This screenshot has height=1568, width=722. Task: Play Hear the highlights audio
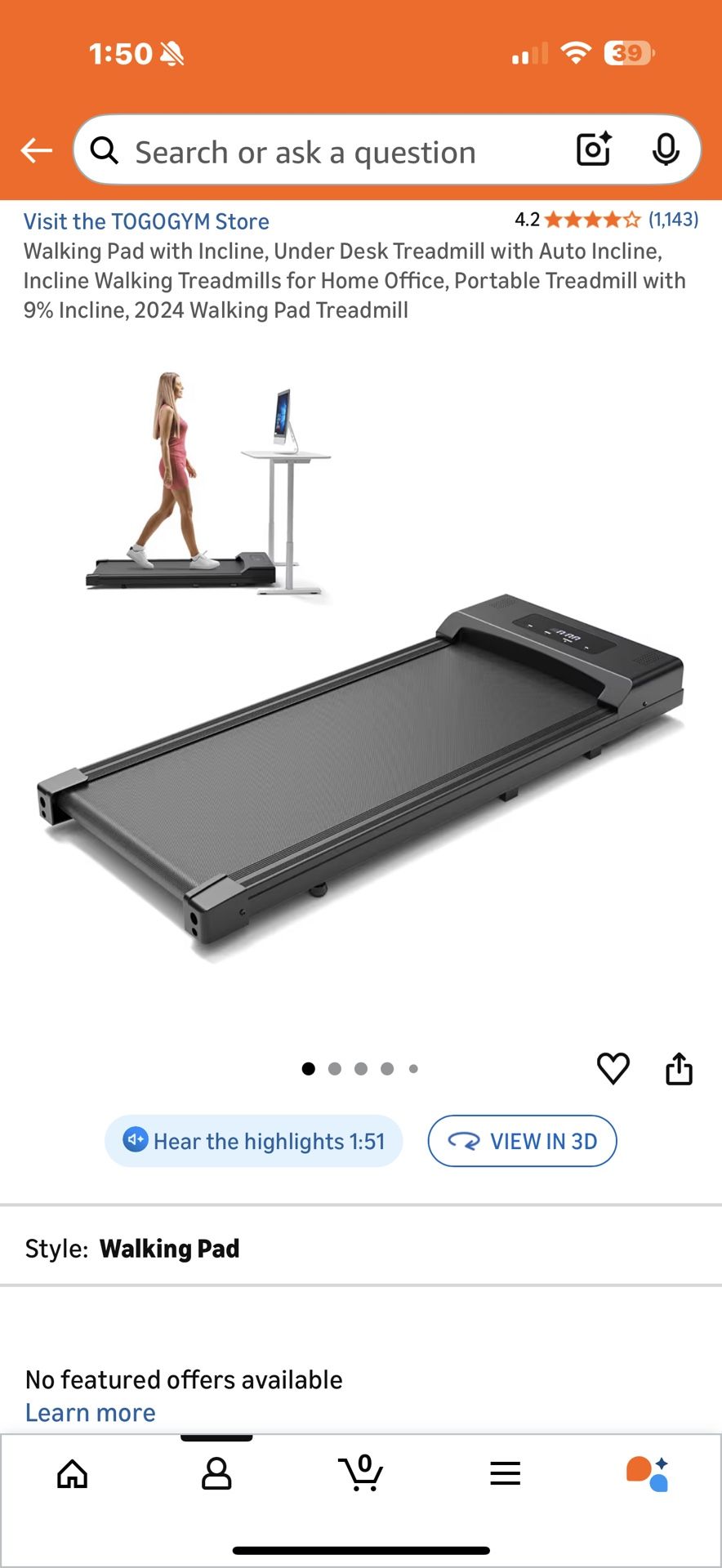[x=252, y=1141]
